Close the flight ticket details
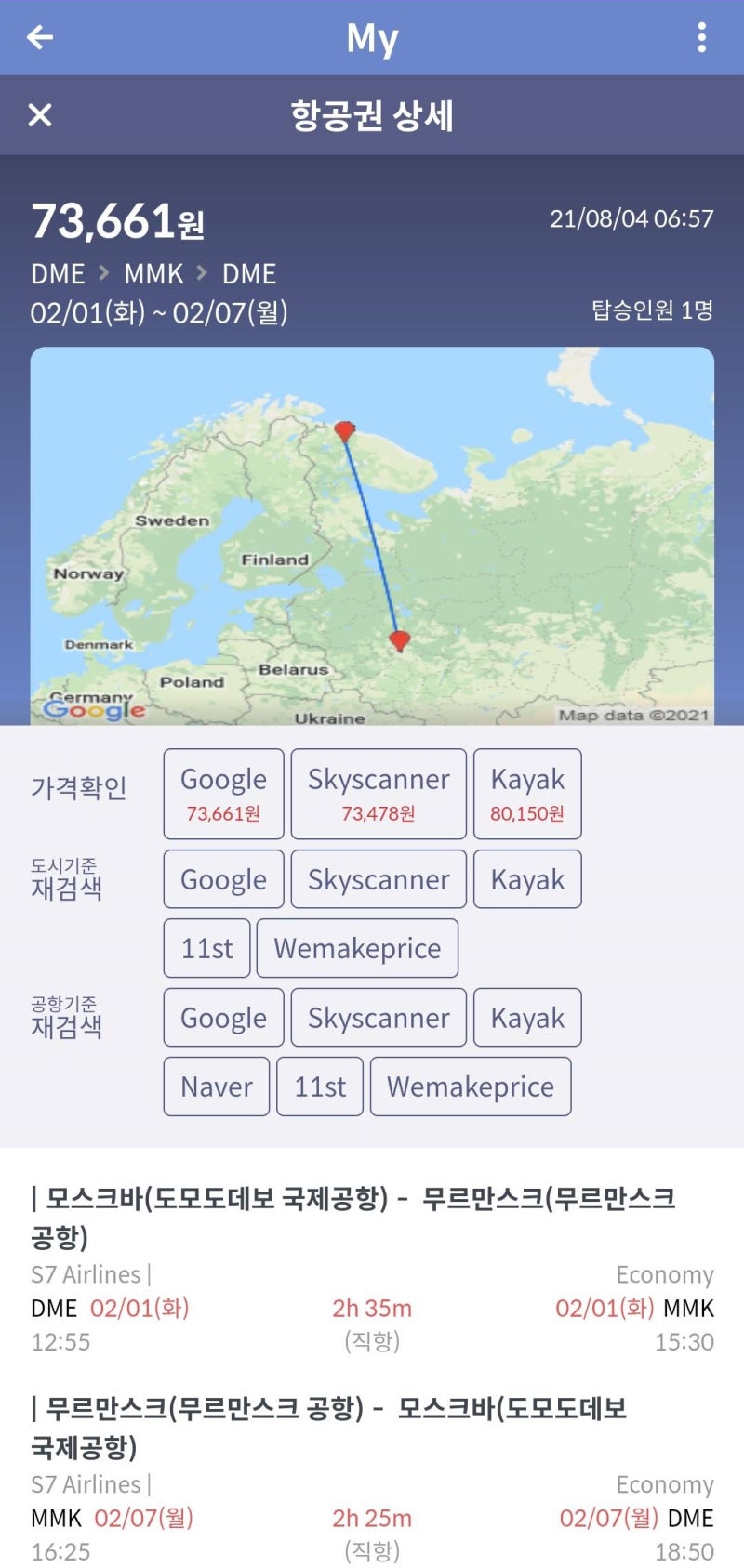Viewport: 744px width, 1568px height. click(x=40, y=115)
